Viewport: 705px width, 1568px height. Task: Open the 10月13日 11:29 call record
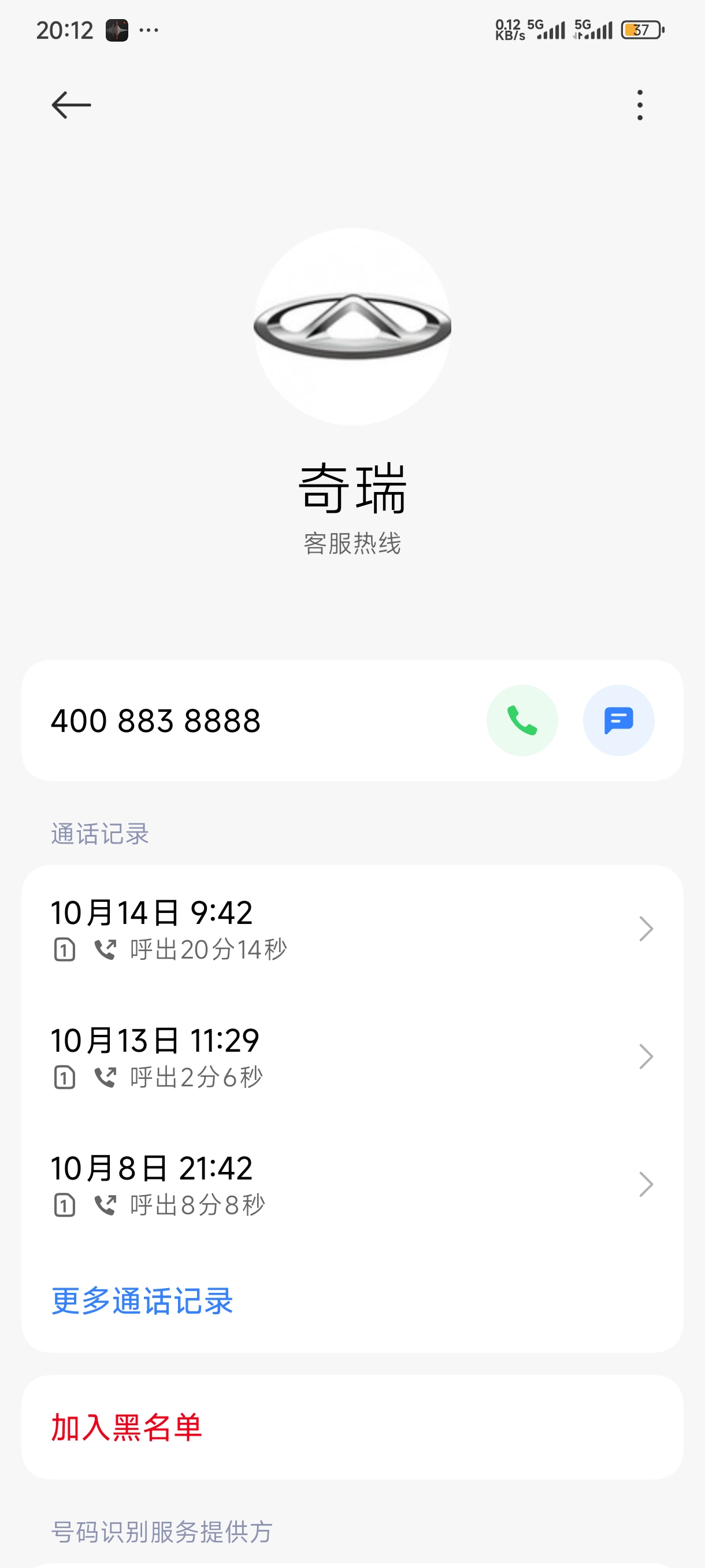pyautogui.click(x=351, y=1057)
